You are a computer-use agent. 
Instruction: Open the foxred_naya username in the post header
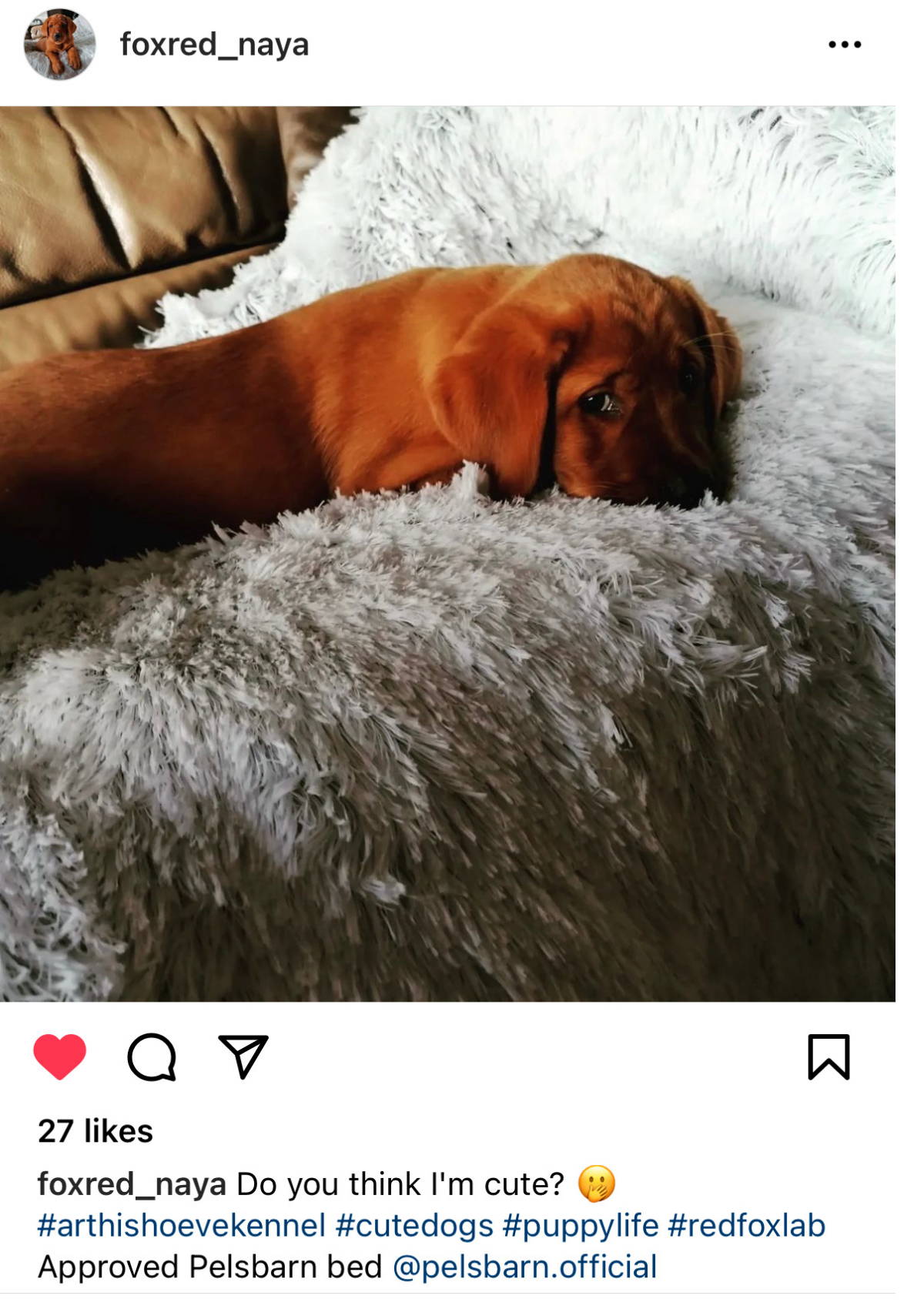click(214, 45)
